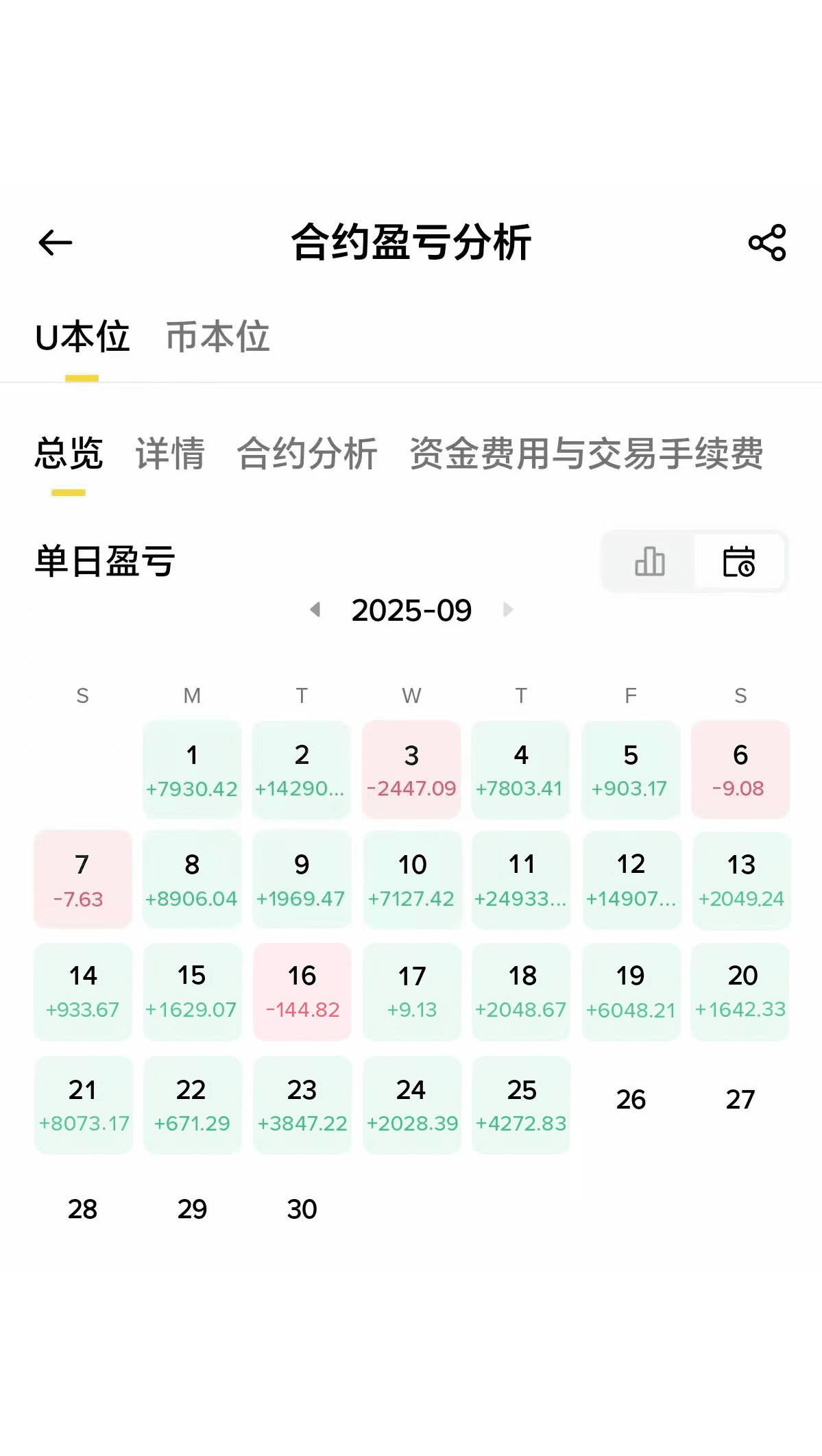
Task: Select day 8 showing +8906.04
Action: [x=192, y=880]
